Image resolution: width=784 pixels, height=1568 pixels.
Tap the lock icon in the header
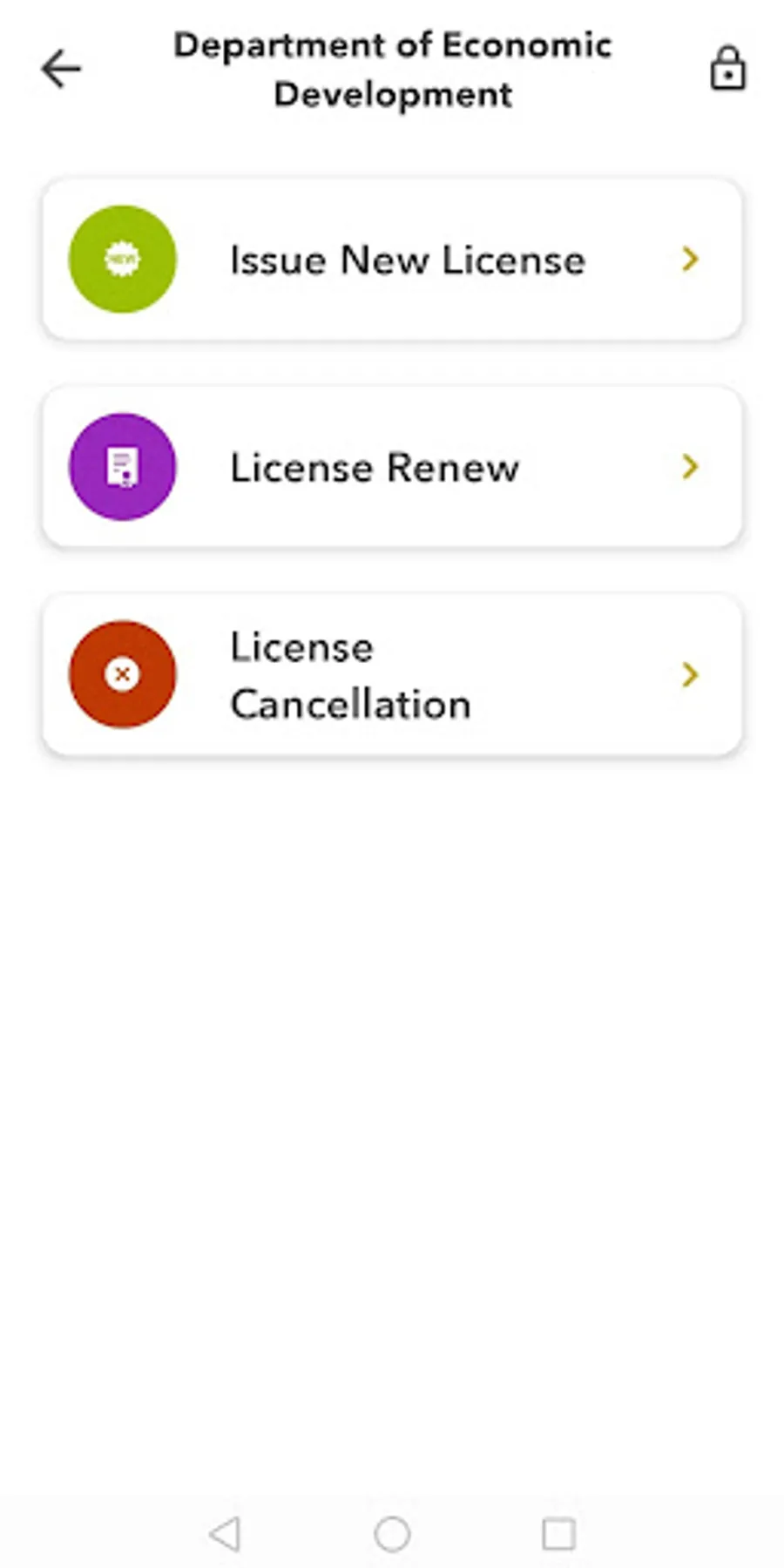coord(727,69)
